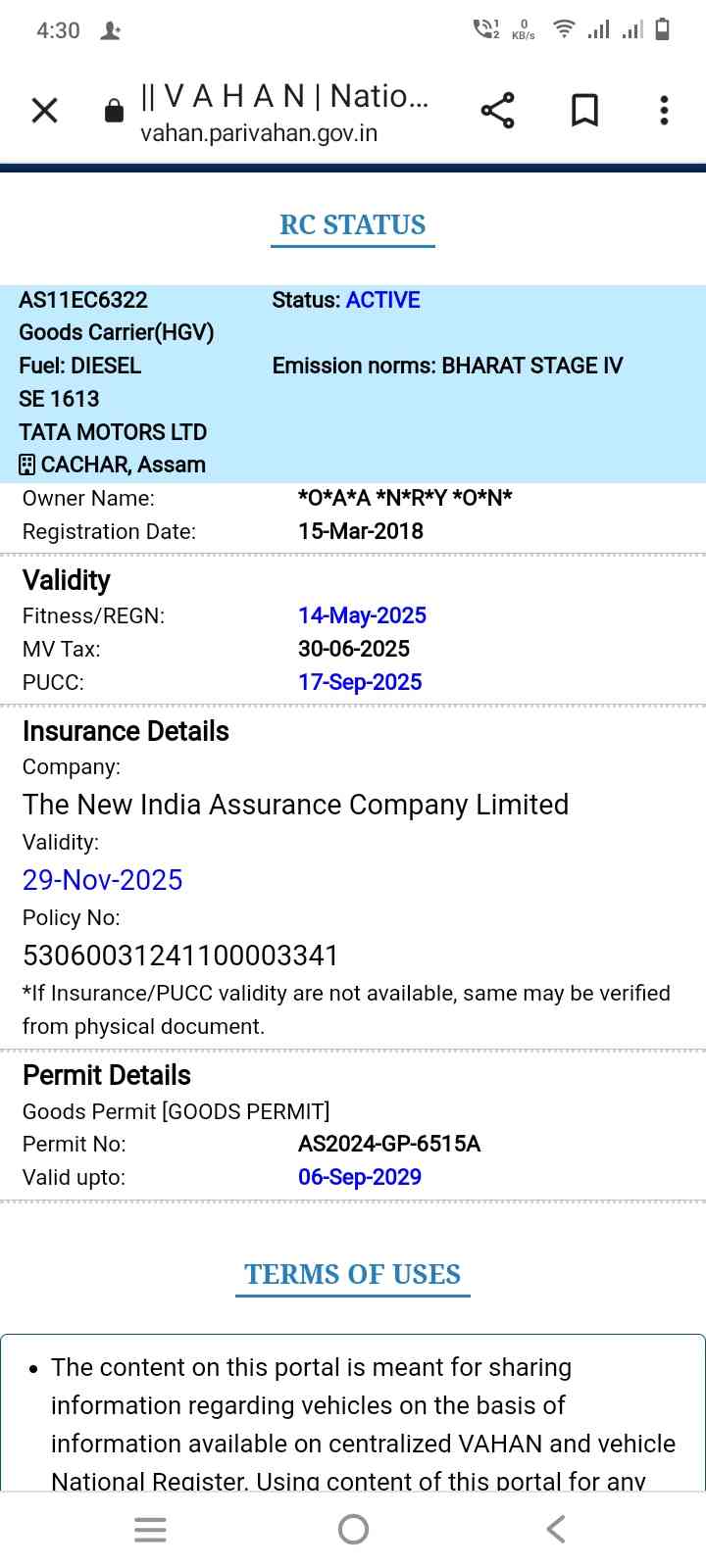The width and height of the screenshot is (706, 1568).
Task: Open recent apps
Action: (x=150, y=1529)
